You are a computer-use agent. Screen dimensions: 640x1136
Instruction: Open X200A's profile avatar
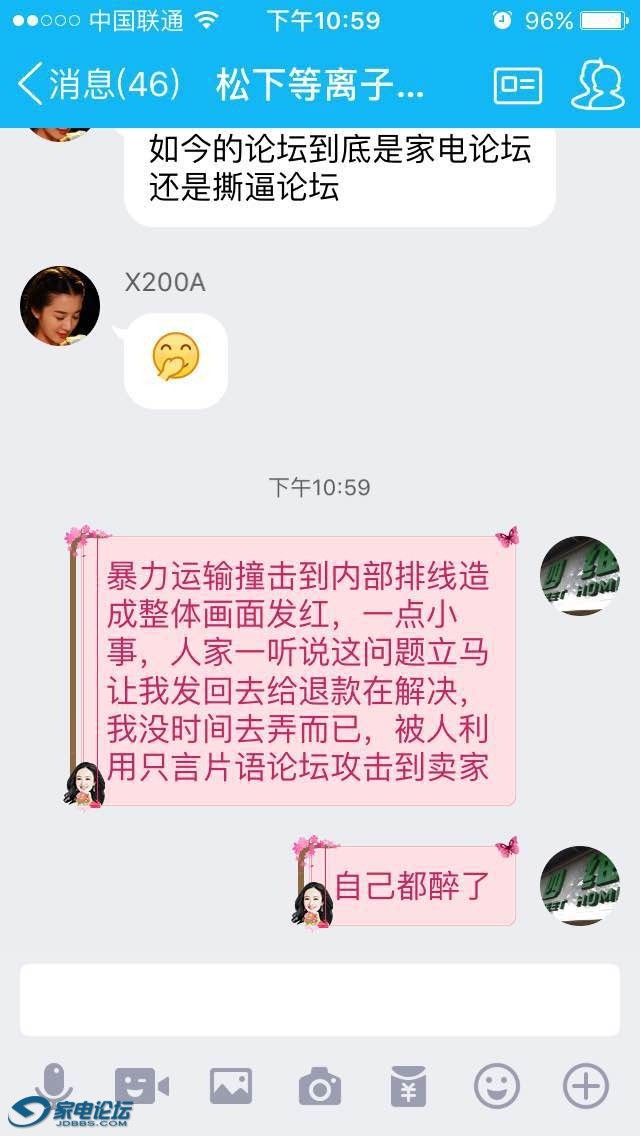[60, 306]
